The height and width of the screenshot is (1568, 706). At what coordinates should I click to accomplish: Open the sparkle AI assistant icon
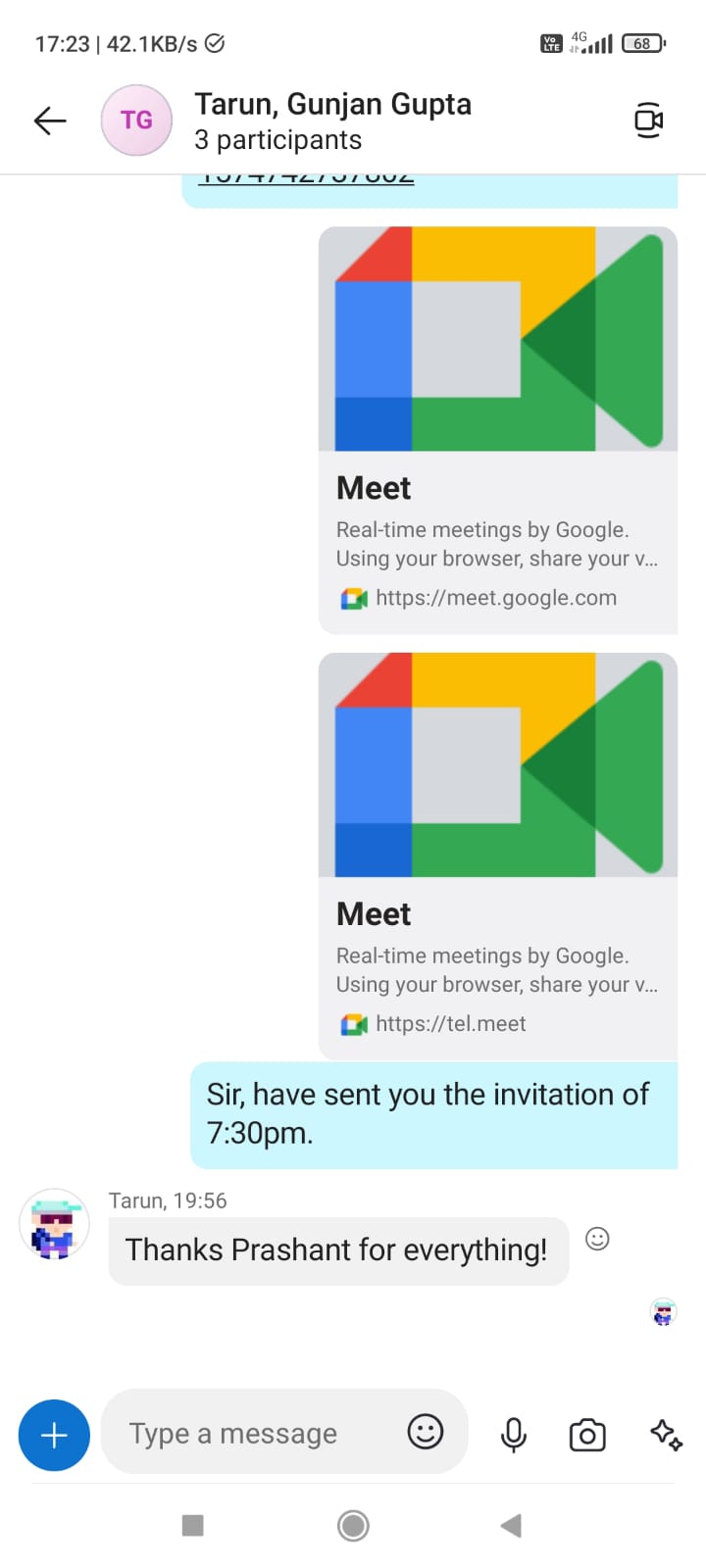click(667, 1435)
